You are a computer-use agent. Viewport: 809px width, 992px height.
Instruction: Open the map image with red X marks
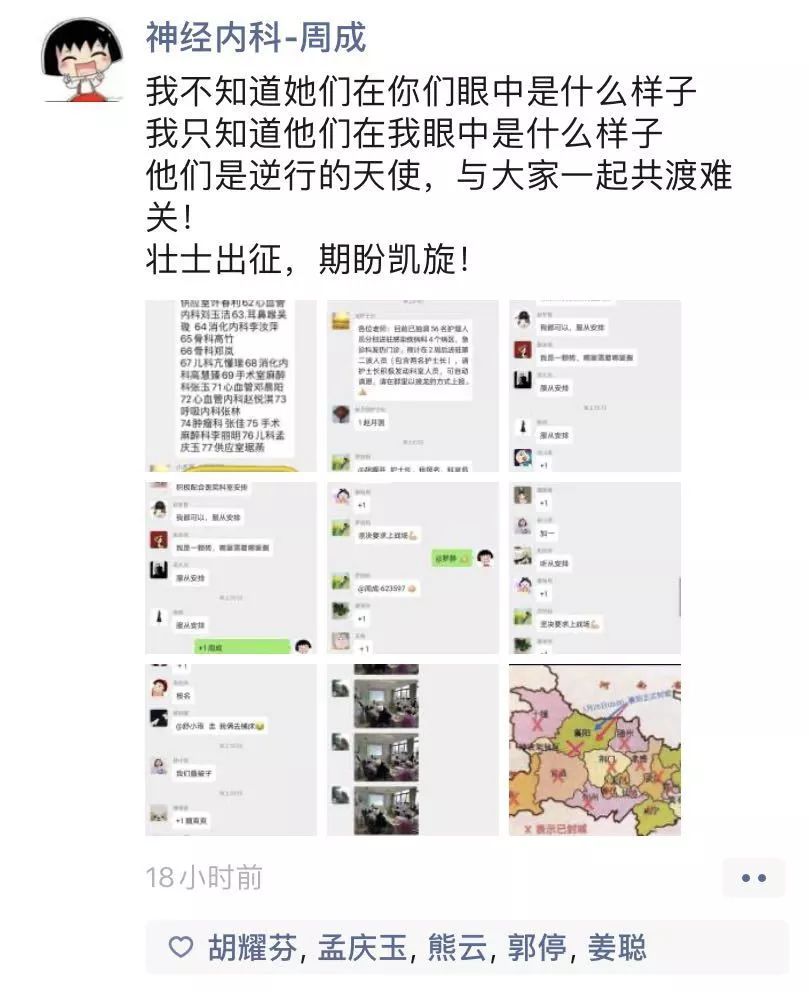594,750
